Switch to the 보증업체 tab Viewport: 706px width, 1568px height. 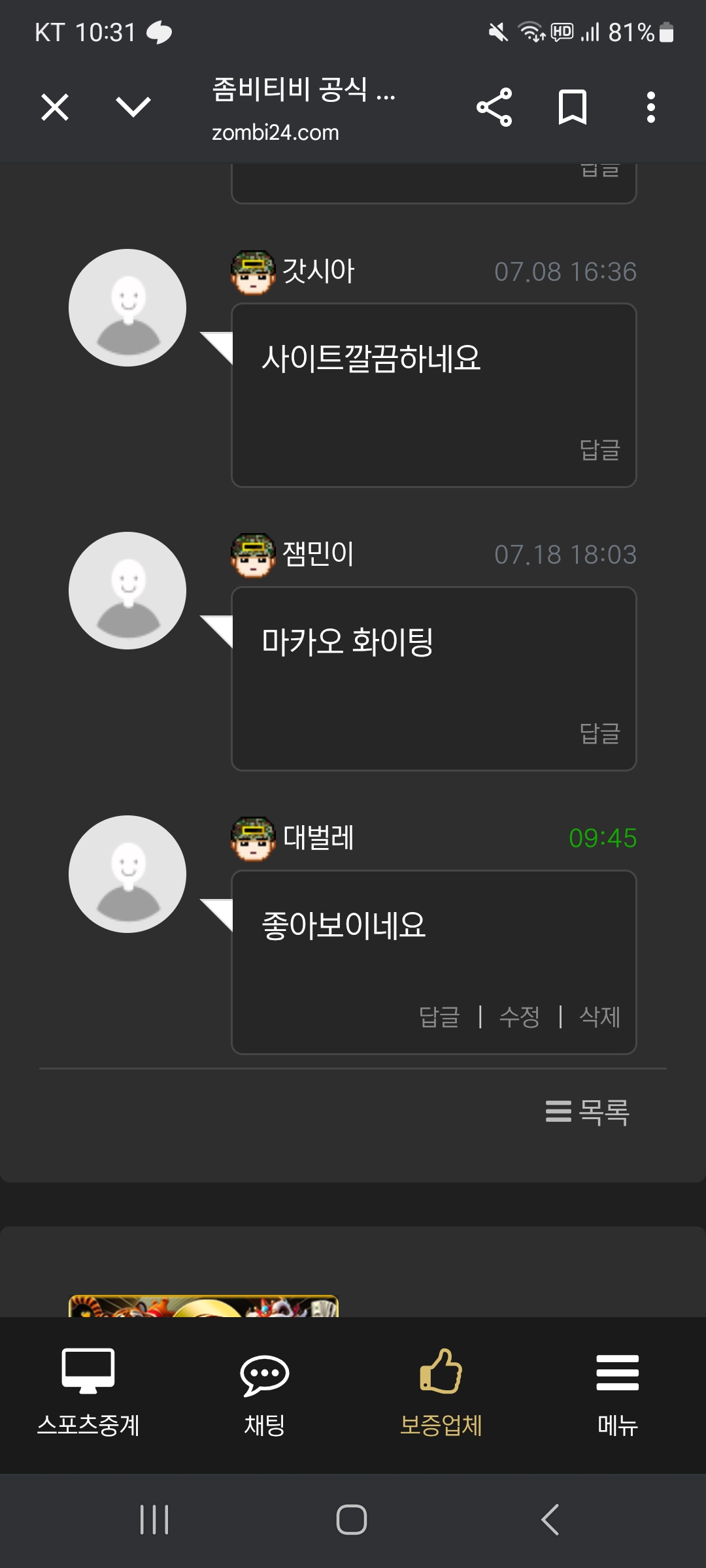click(x=441, y=1393)
